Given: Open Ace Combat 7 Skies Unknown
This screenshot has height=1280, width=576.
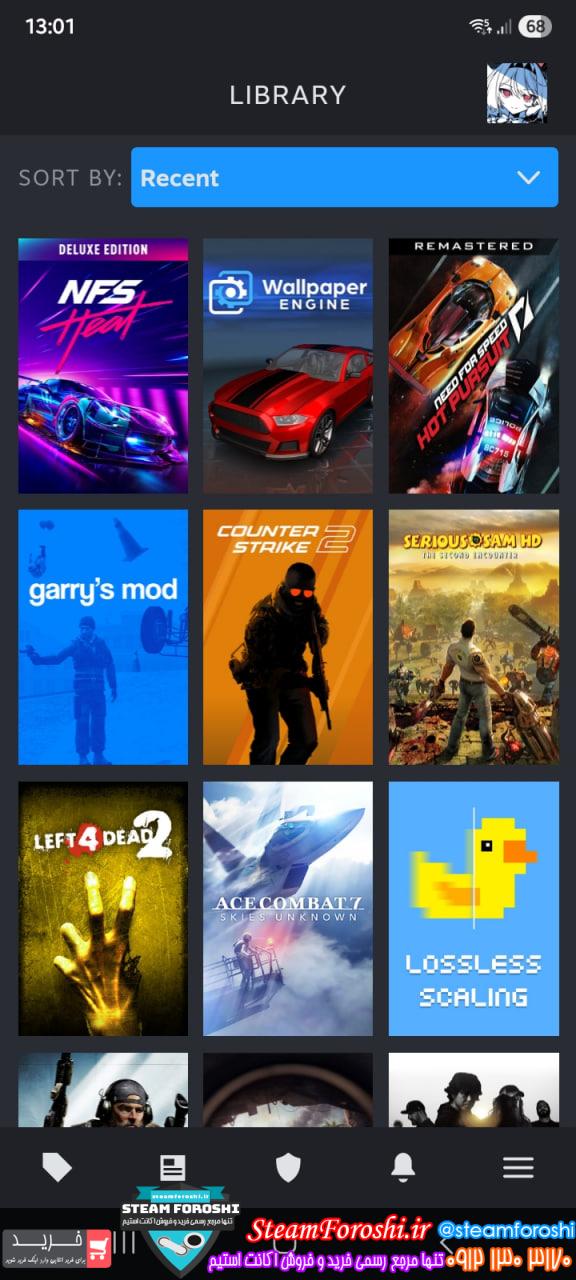Looking at the screenshot, I should 288,909.
